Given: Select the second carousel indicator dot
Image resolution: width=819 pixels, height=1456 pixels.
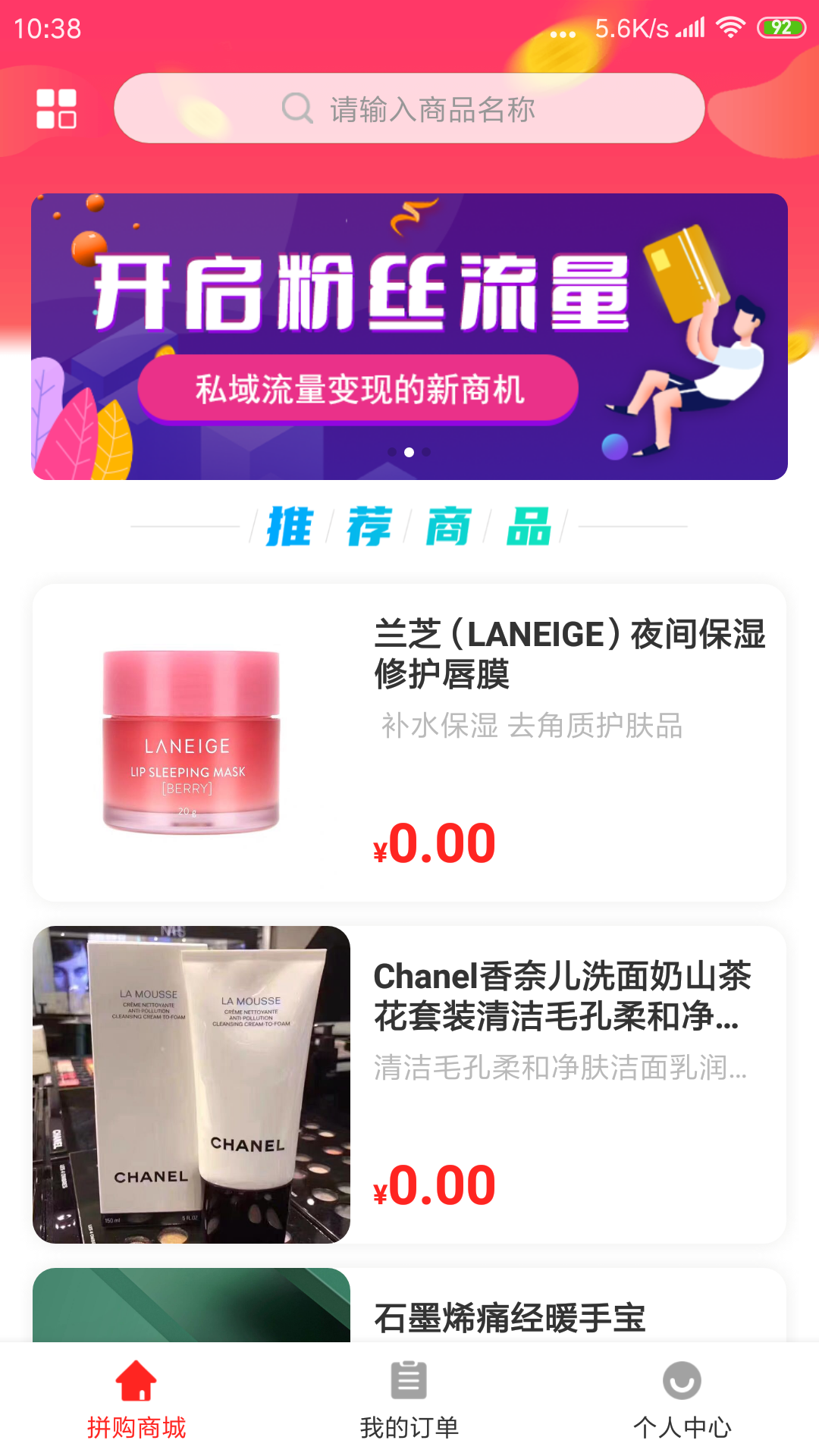Looking at the screenshot, I should point(409,453).
